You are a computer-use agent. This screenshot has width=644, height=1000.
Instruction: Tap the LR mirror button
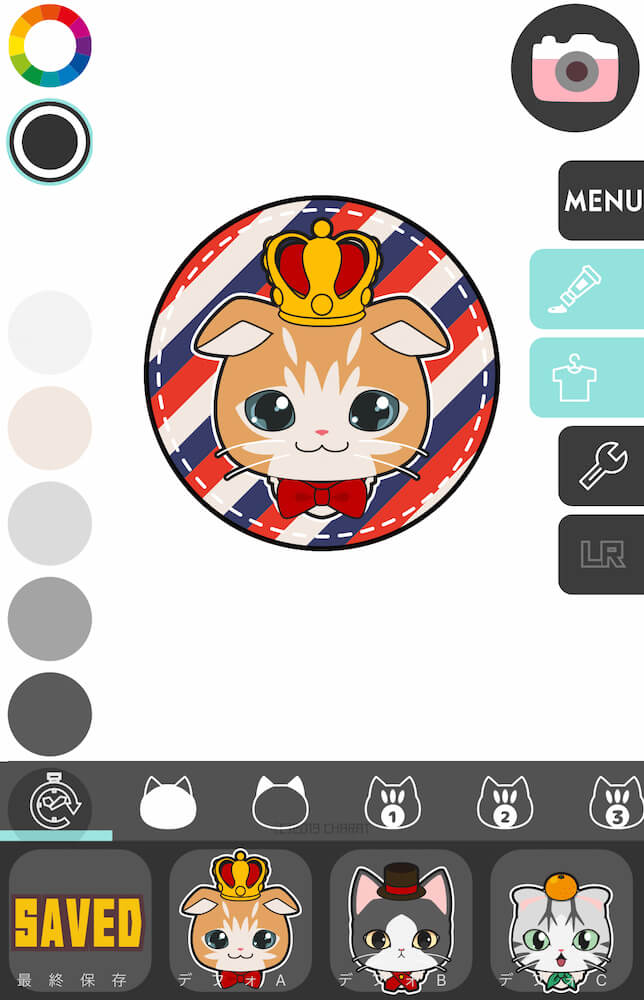click(601, 555)
